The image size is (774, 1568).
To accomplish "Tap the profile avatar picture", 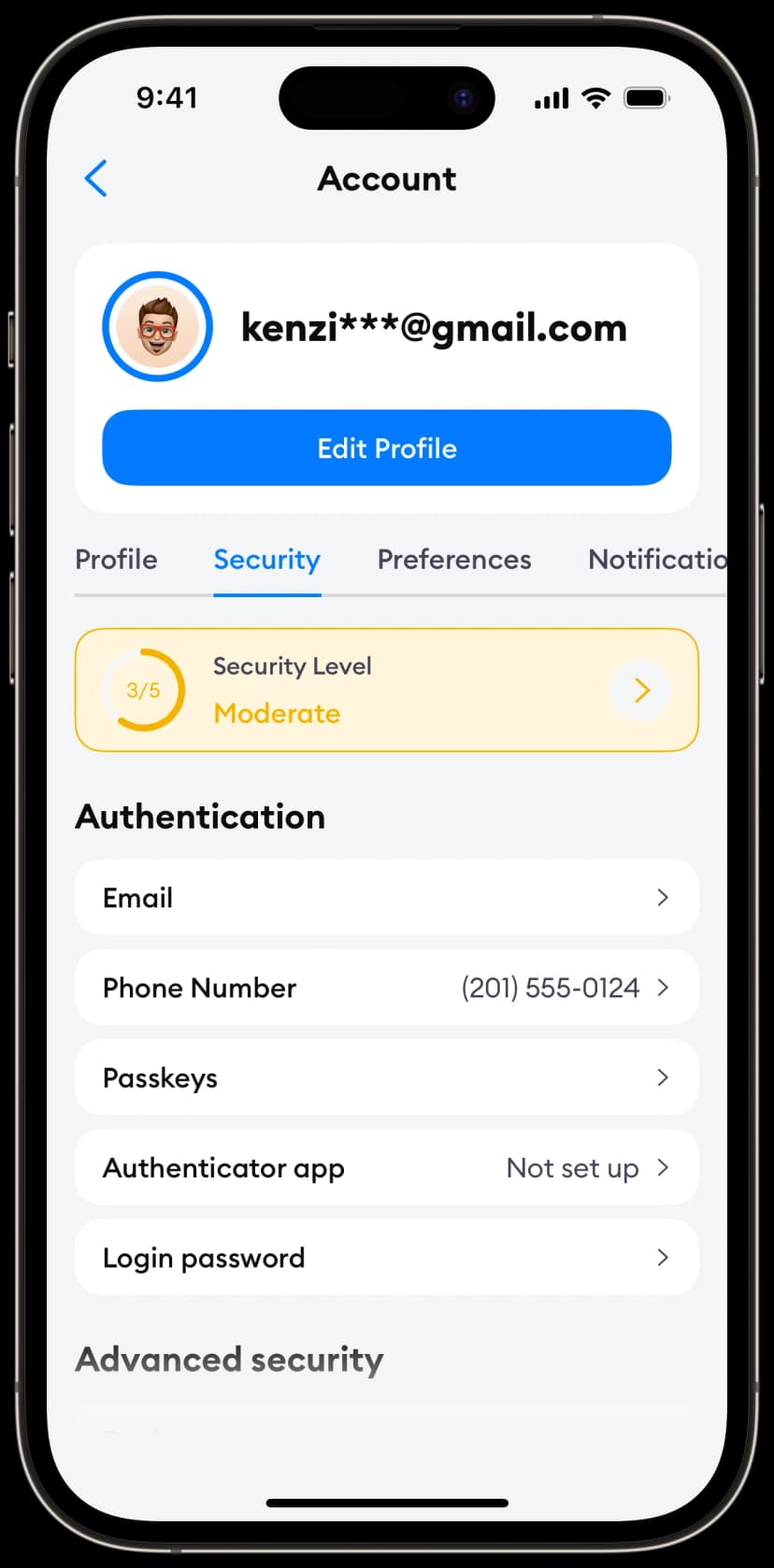I will 157,327.
